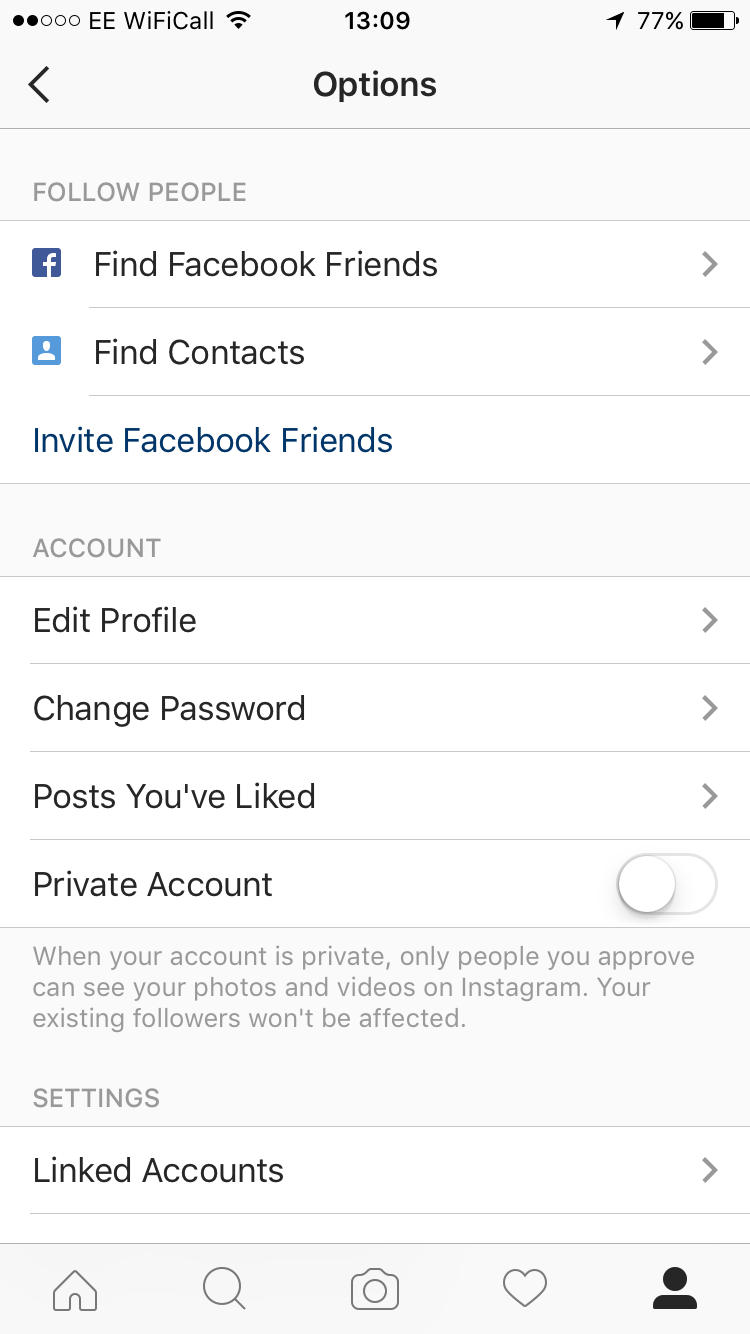This screenshot has width=750, height=1334.
Task: View Posts You've Liked
Action: coord(375,796)
